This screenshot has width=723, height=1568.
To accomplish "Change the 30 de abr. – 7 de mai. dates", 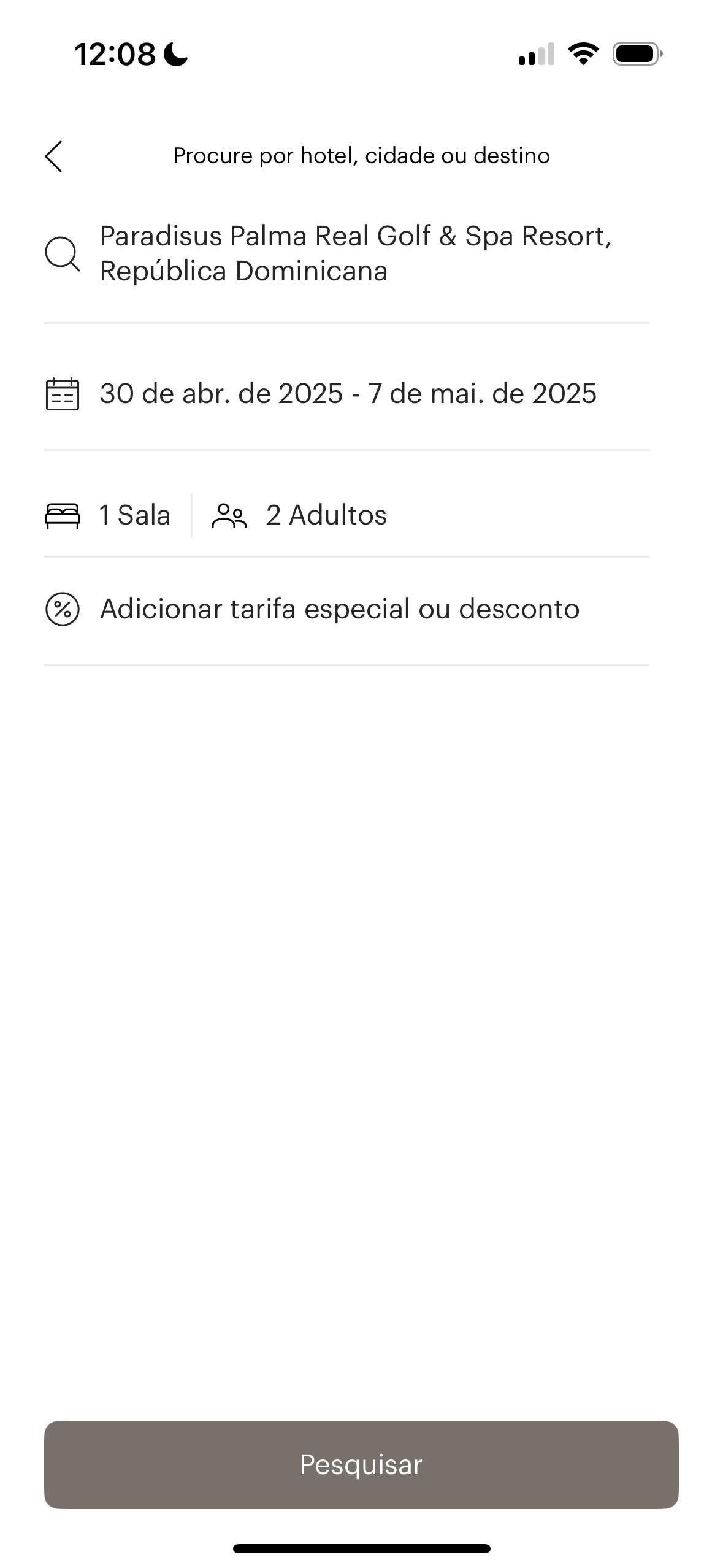I will [346, 394].
